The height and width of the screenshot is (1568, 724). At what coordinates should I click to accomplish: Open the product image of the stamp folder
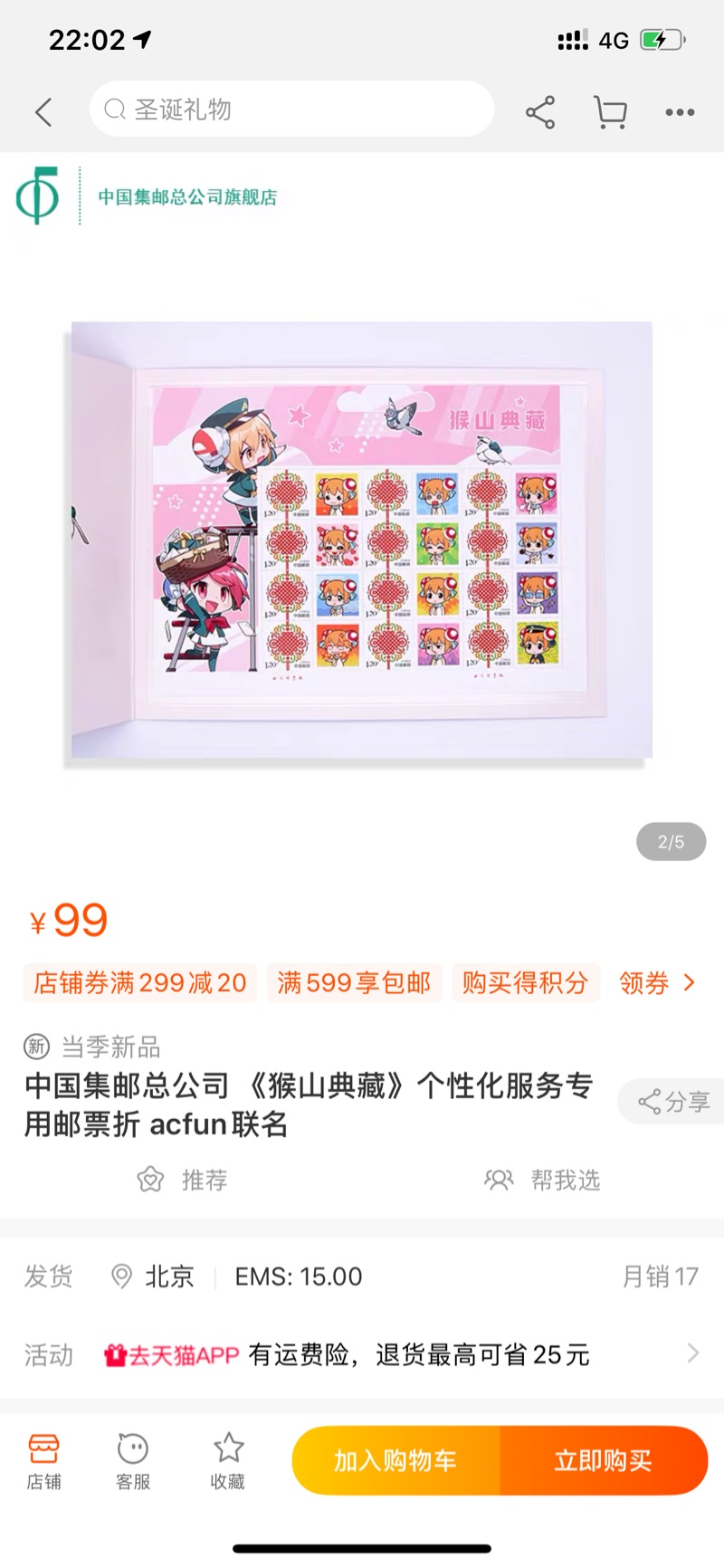click(362, 540)
